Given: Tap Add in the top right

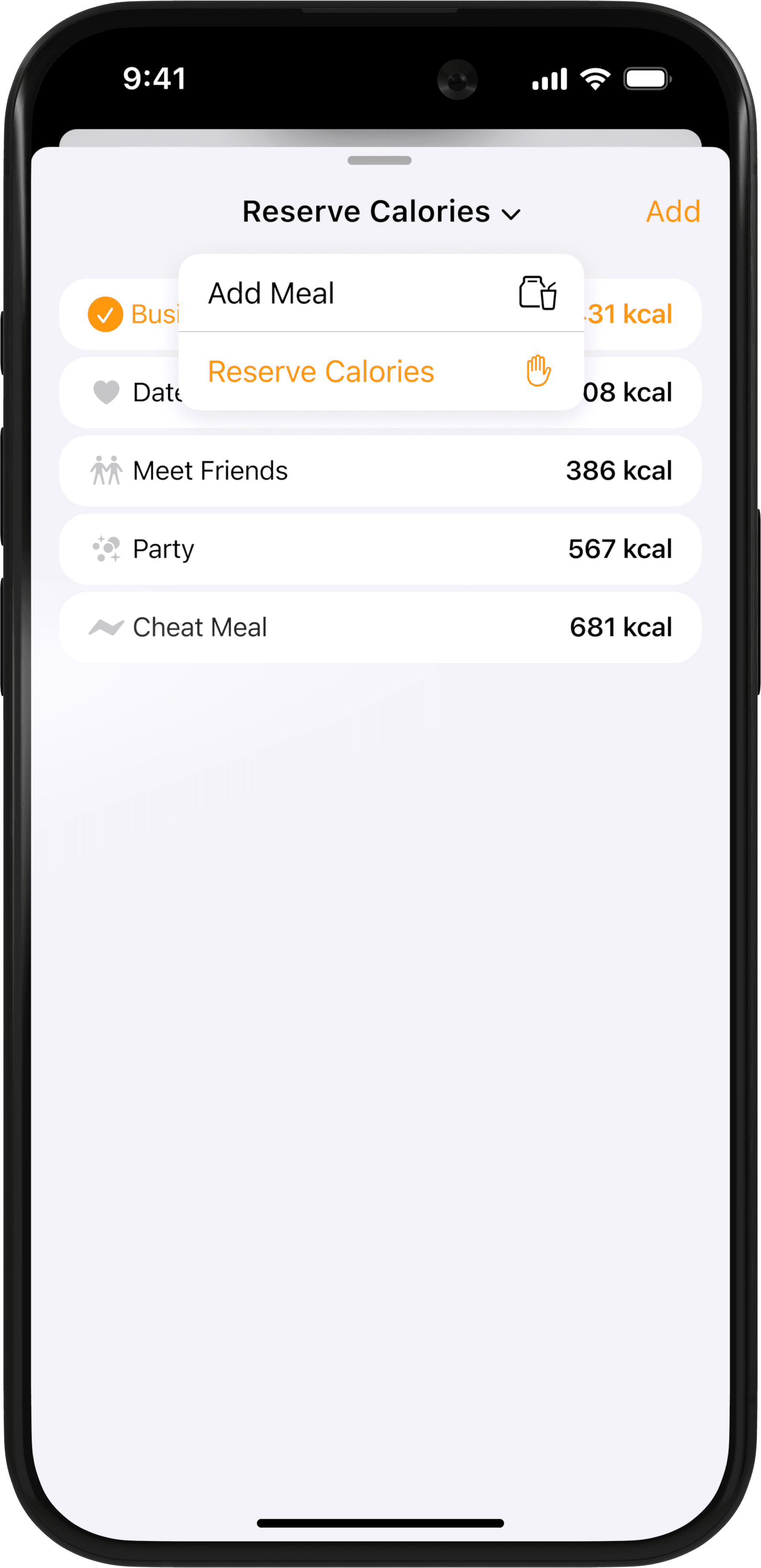Looking at the screenshot, I should 673,212.
